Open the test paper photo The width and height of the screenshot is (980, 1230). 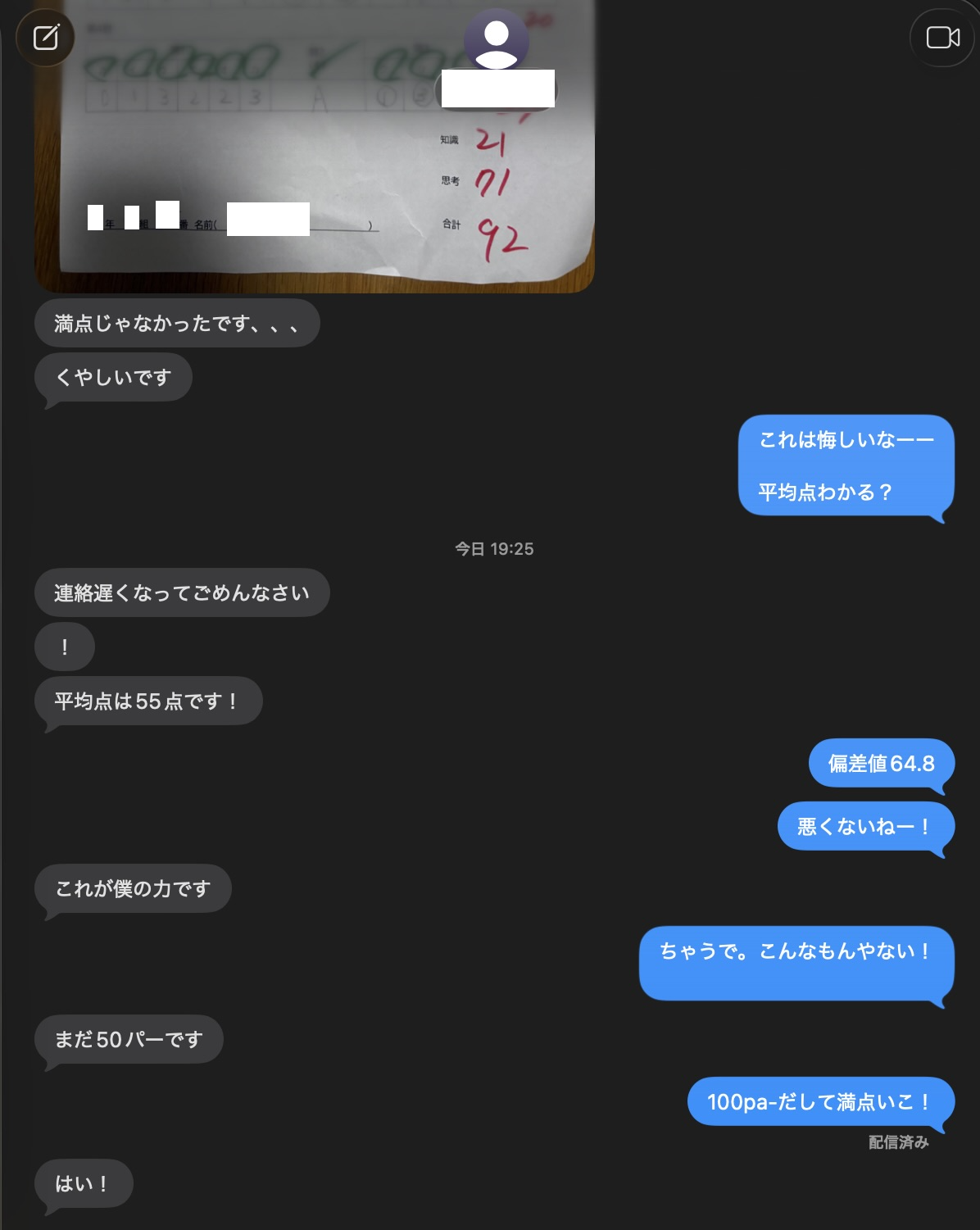coord(246,164)
